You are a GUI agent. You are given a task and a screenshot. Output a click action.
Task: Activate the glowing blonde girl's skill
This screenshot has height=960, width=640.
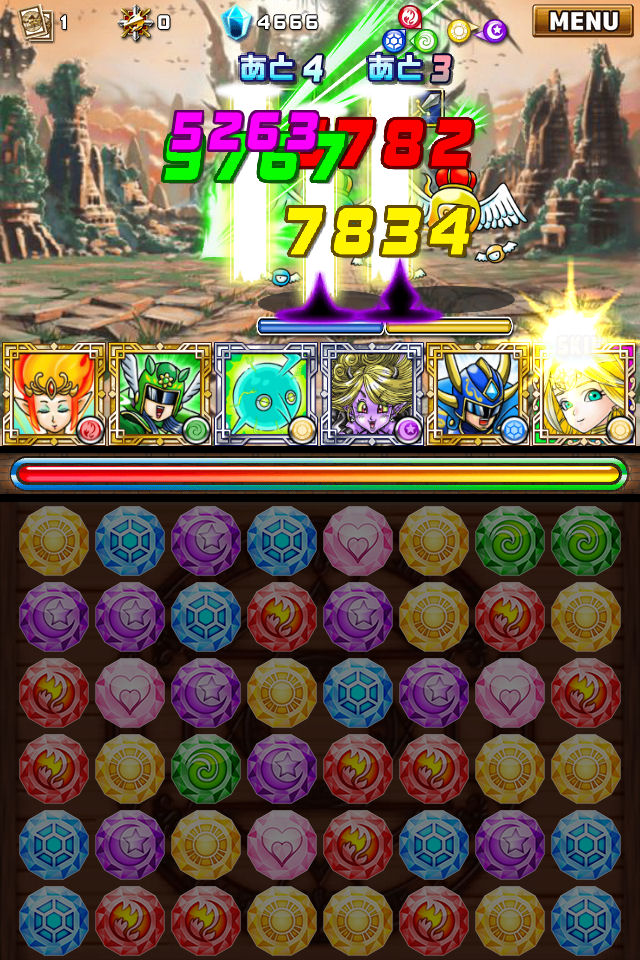(585, 393)
